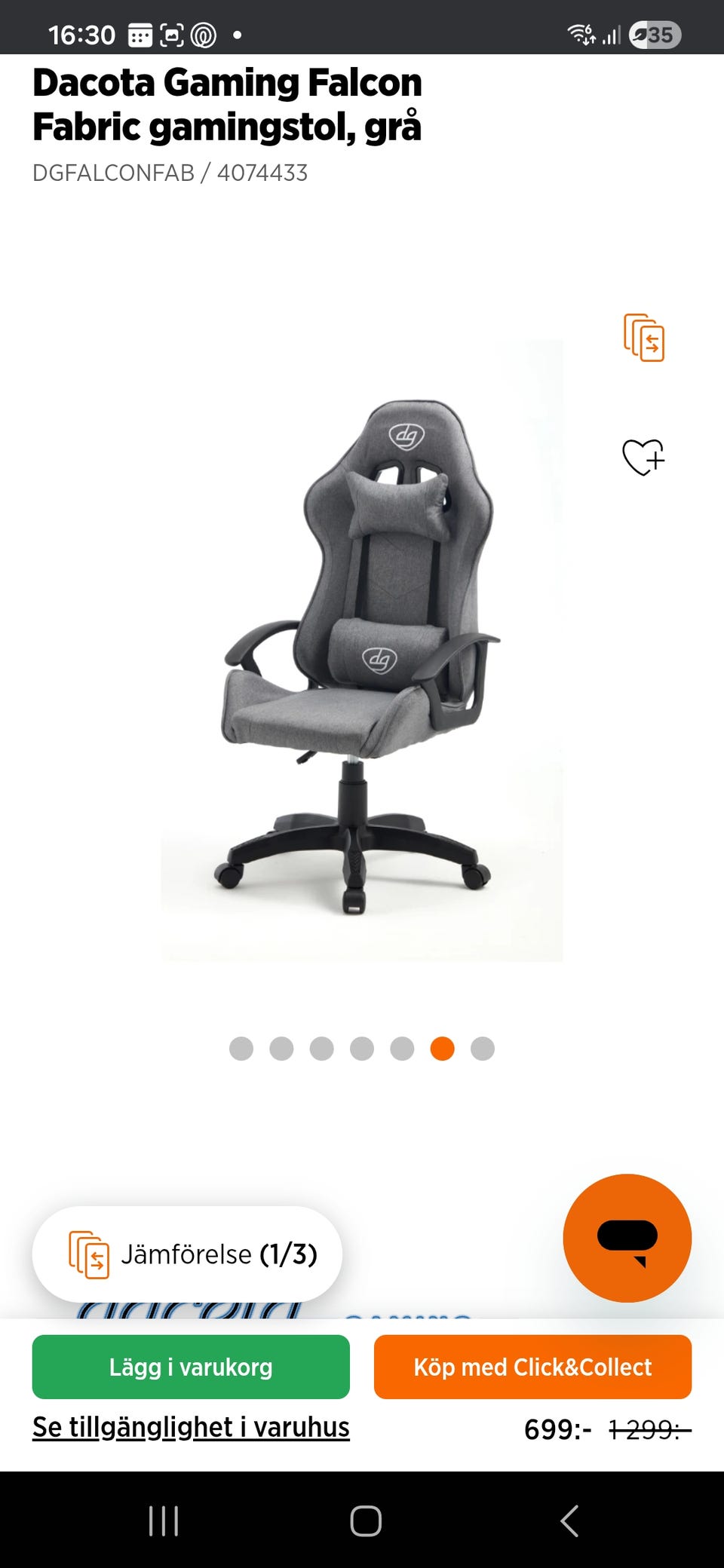Viewport: 724px width, 1568px height.
Task: Tap Lägg i varukorg
Action: pos(191,1367)
